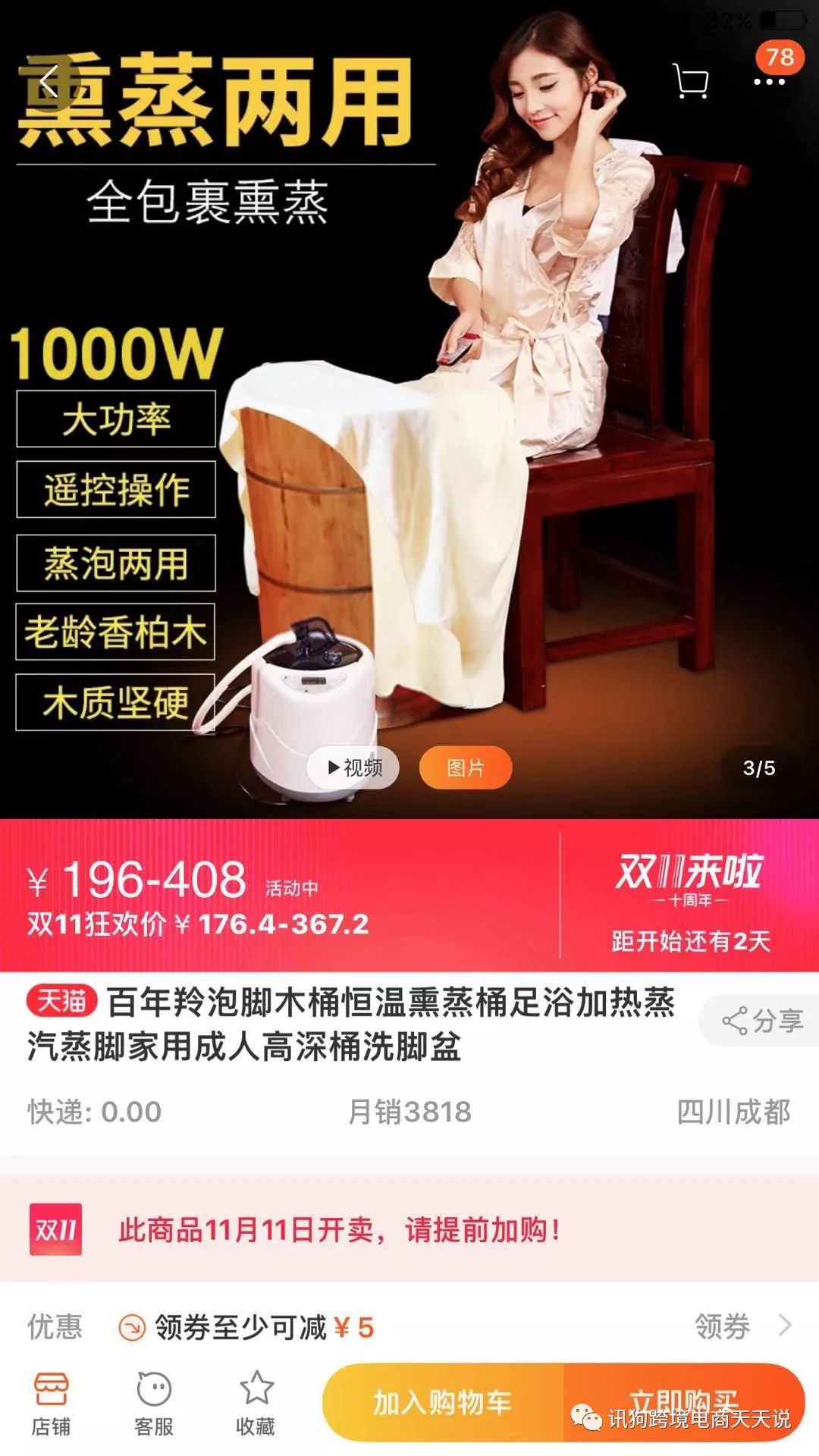819x1456 pixels.
Task: Add product to 收藏 favorites
Action: click(256, 1403)
